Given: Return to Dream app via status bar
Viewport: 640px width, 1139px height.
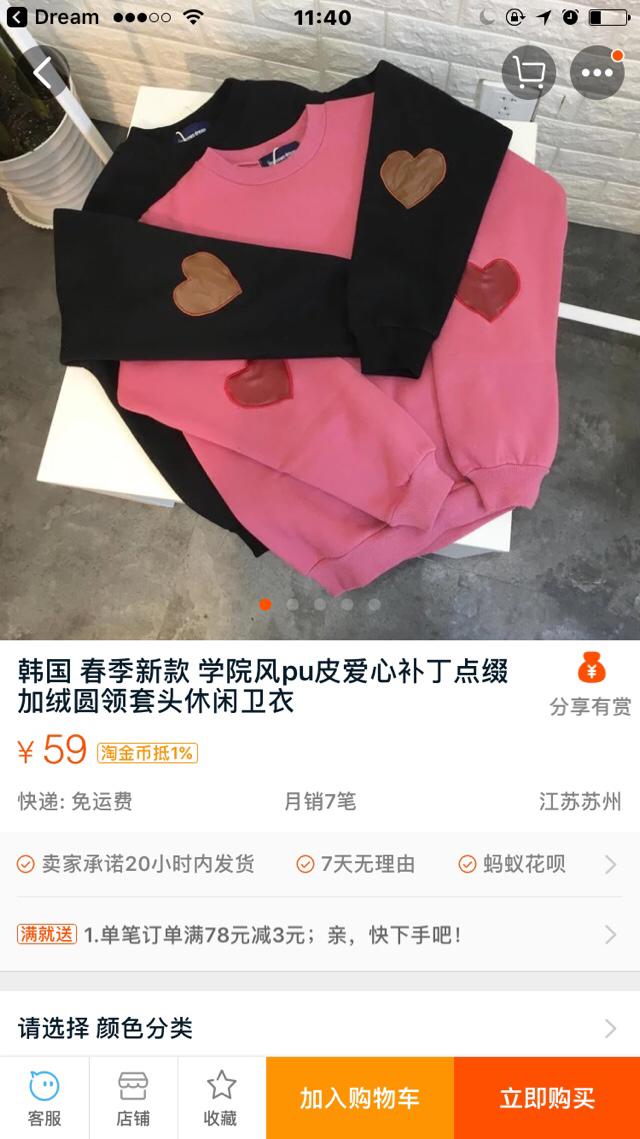Looking at the screenshot, I should (x=54, y=17).
